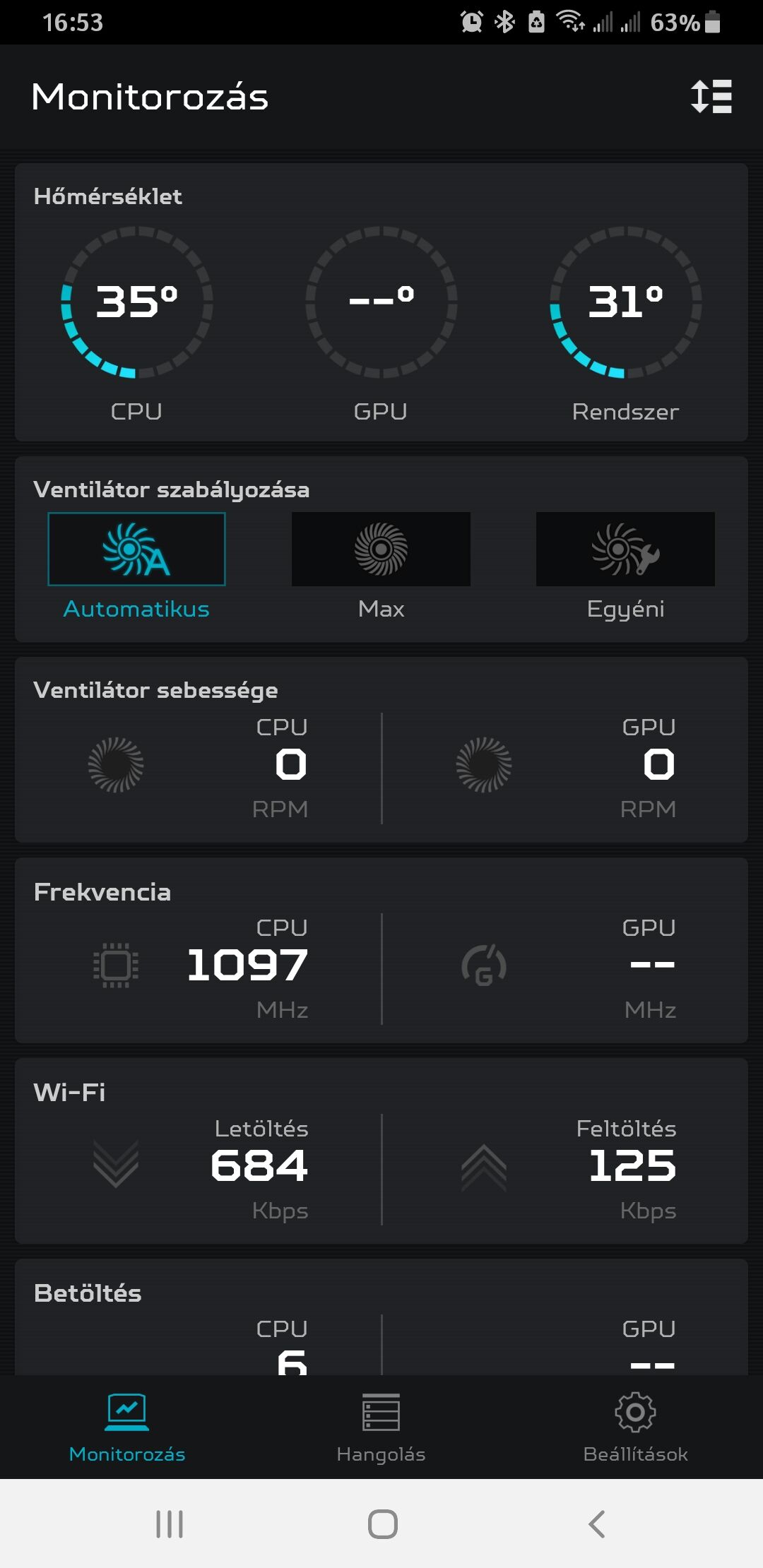Open the reorder list icon
The width and height of the screenshot is (763, 1568).
pos(711,97)
